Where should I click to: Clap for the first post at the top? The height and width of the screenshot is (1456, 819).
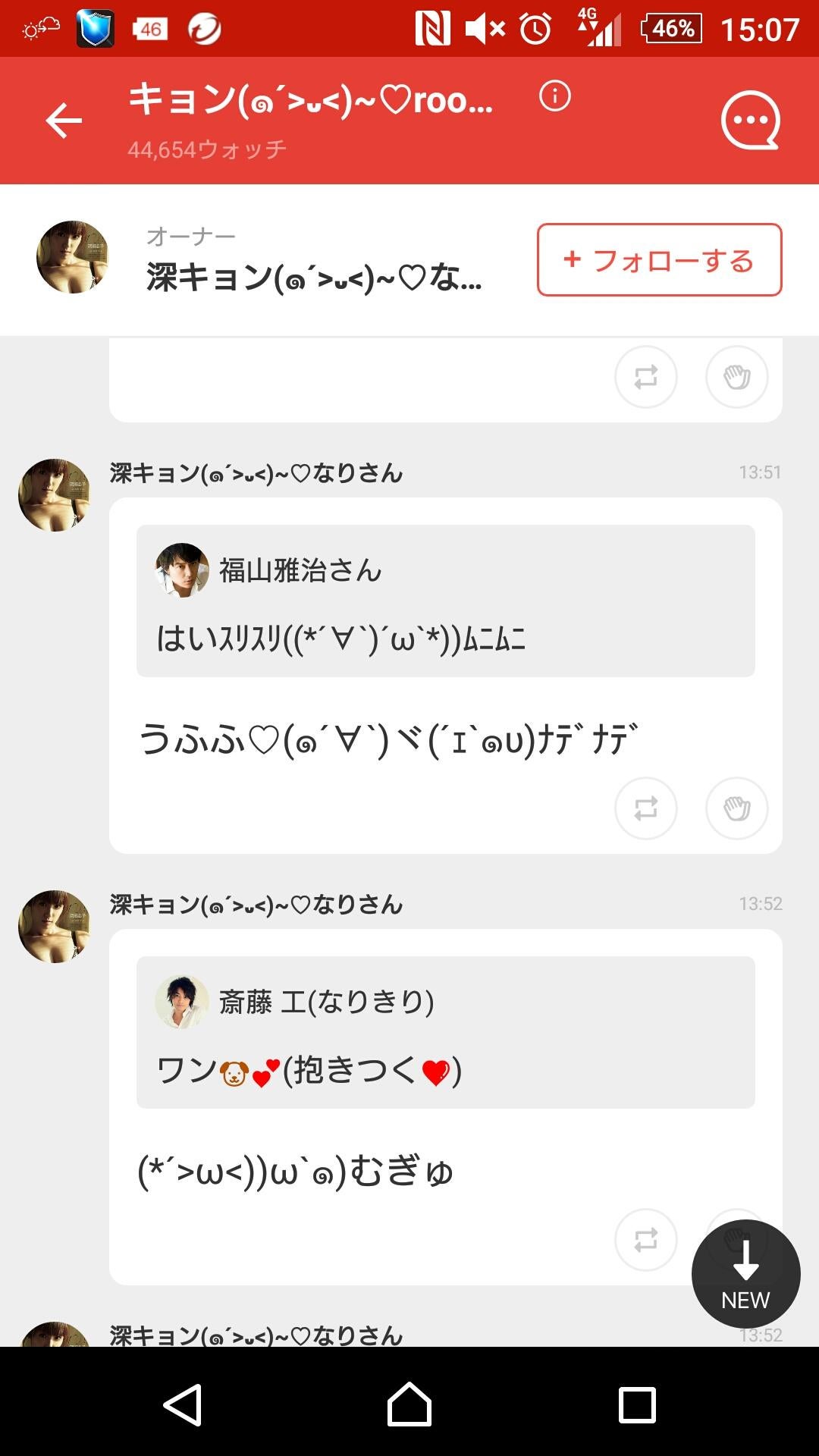click(x=736, y=377)
